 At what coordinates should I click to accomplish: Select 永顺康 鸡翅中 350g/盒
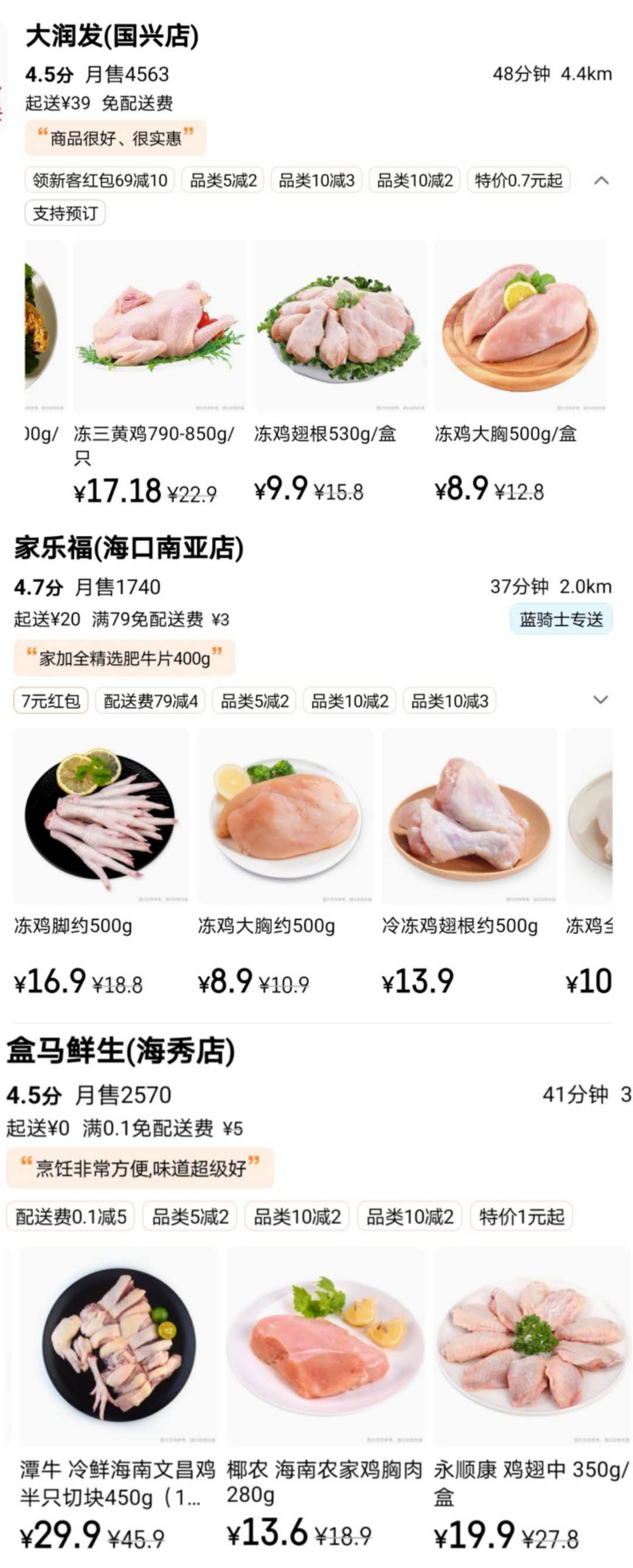[532, 1345]
